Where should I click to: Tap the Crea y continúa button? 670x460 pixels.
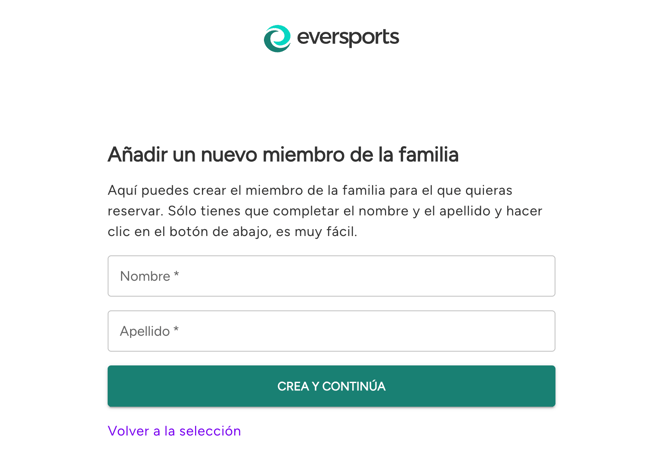[x=331, y=386]
